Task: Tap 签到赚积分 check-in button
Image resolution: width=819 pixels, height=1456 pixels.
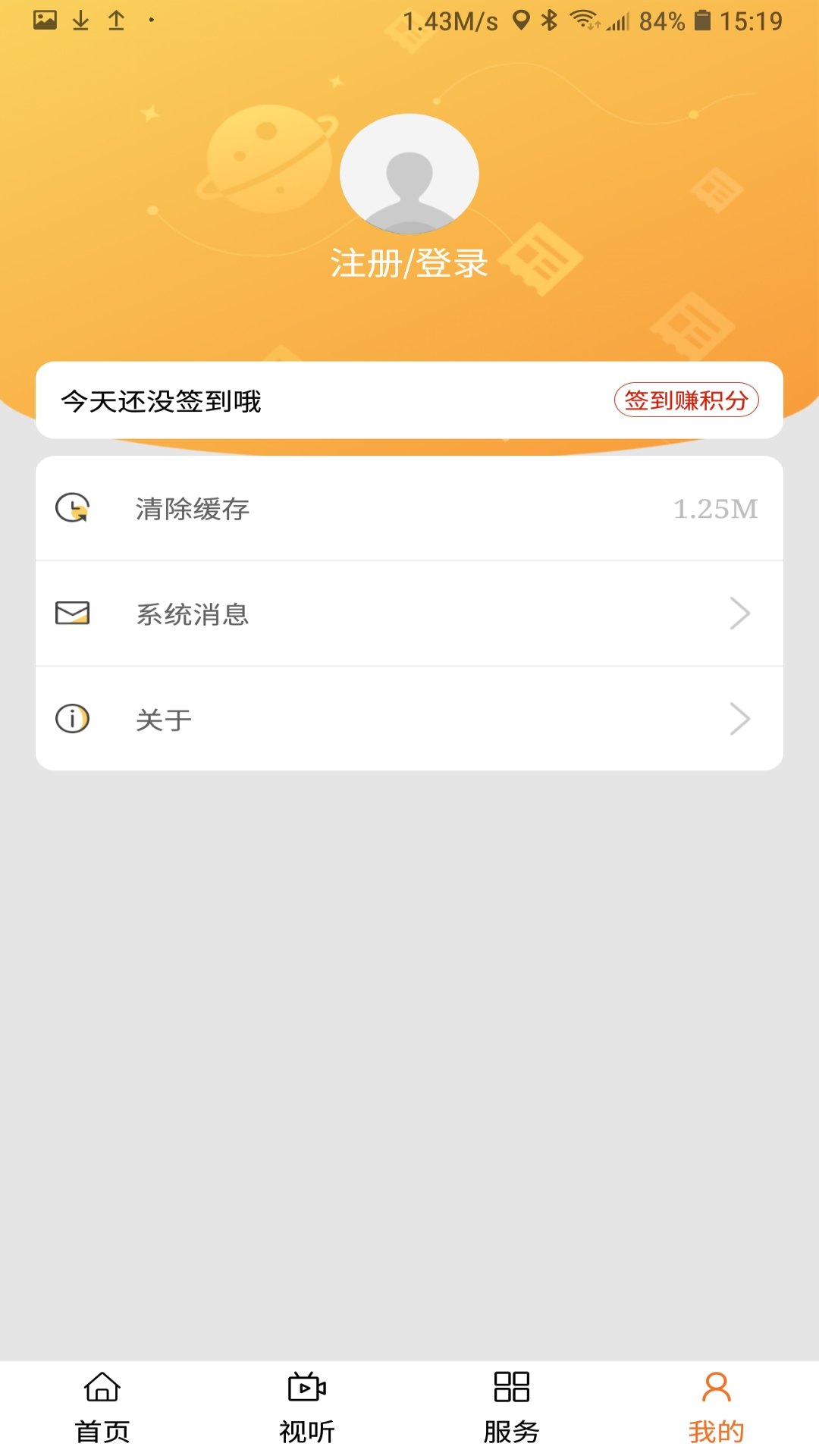Action: tap(686, 400)
